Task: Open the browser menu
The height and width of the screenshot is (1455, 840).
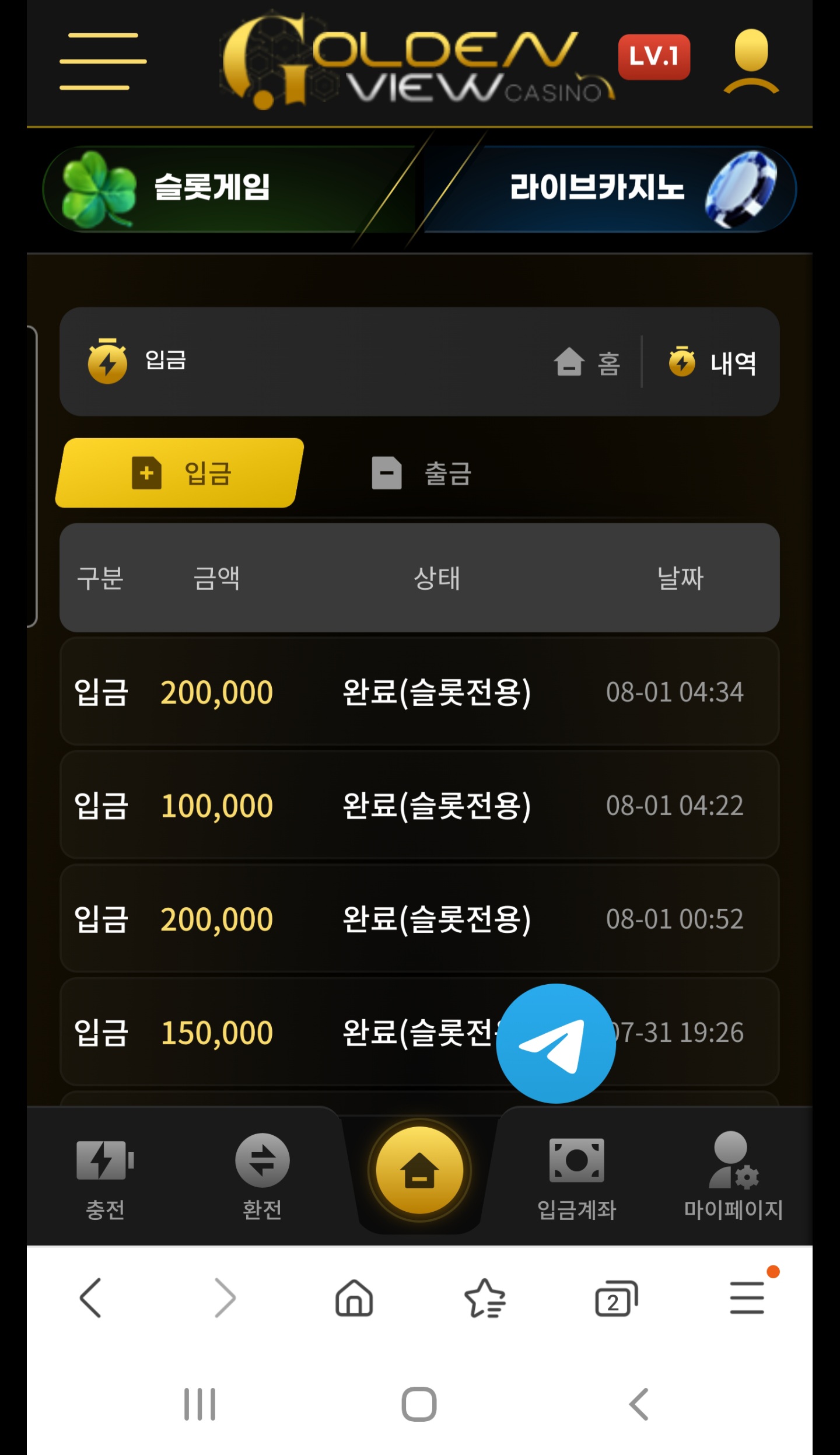Action: coord(747,1298)
